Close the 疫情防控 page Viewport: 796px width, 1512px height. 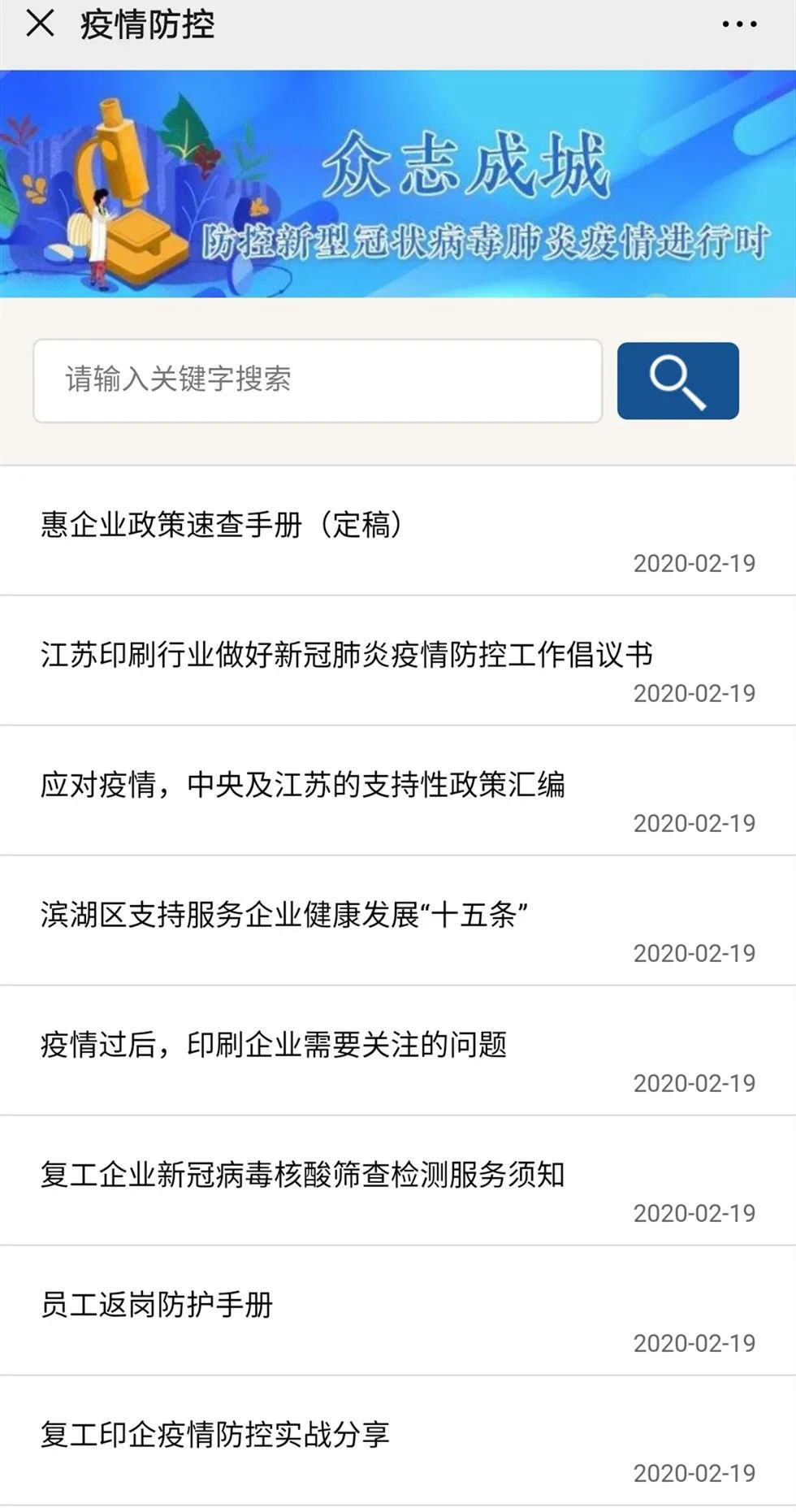(x=40, y=24)
